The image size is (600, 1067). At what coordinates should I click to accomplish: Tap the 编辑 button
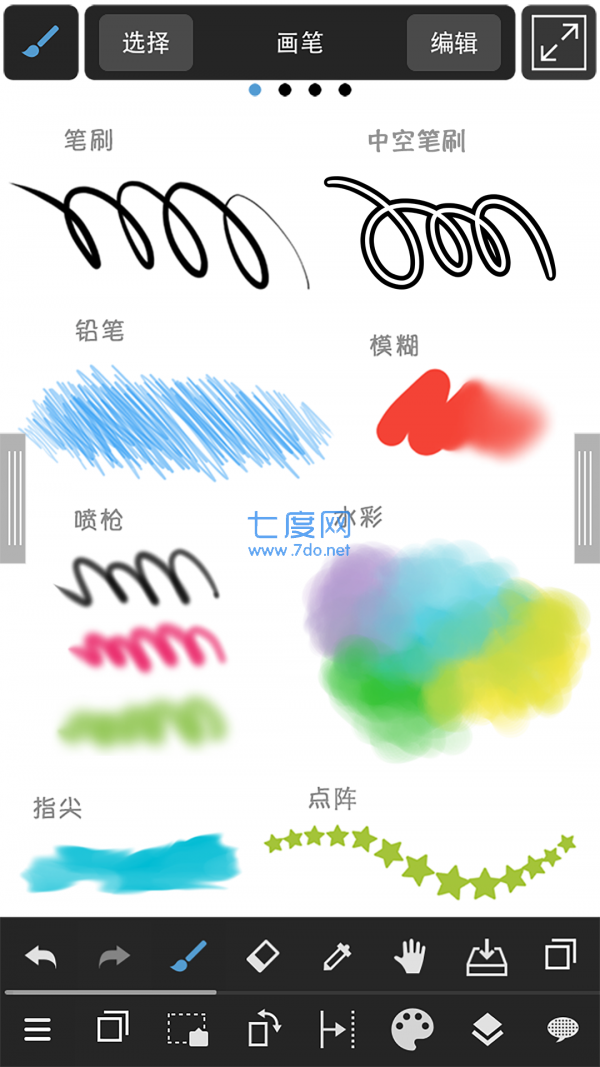(x=453, y=42)
